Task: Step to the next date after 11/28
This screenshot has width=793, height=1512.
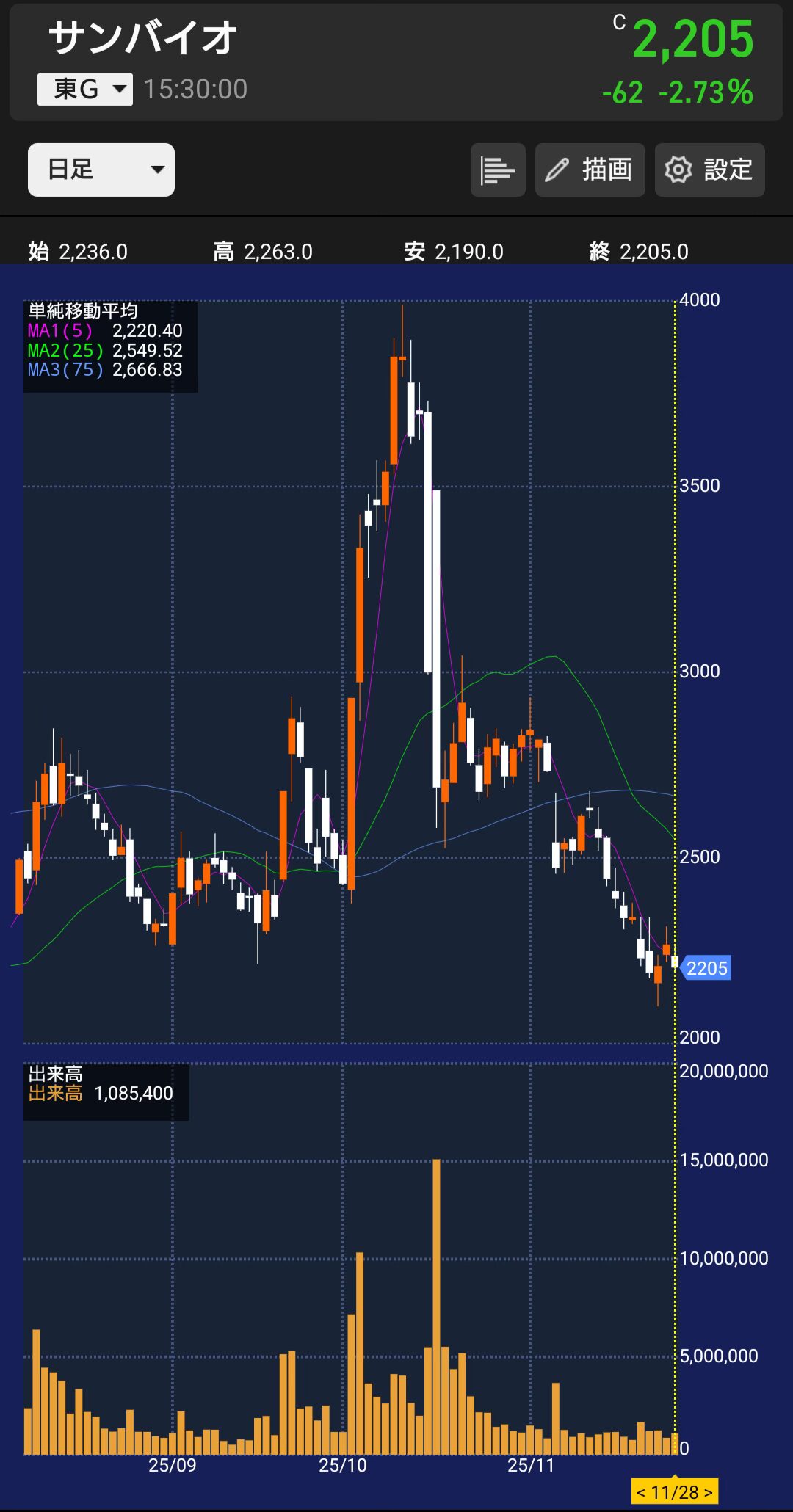Action: pos(709,1492)
